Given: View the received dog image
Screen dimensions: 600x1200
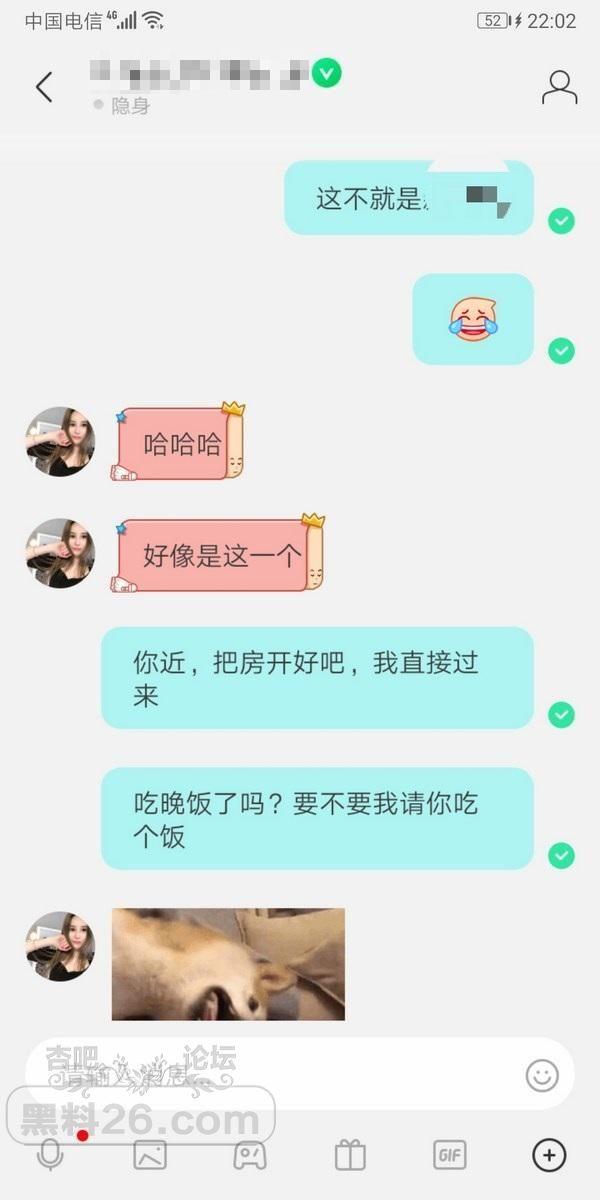Looking at the screenshot, I should 228,964.
